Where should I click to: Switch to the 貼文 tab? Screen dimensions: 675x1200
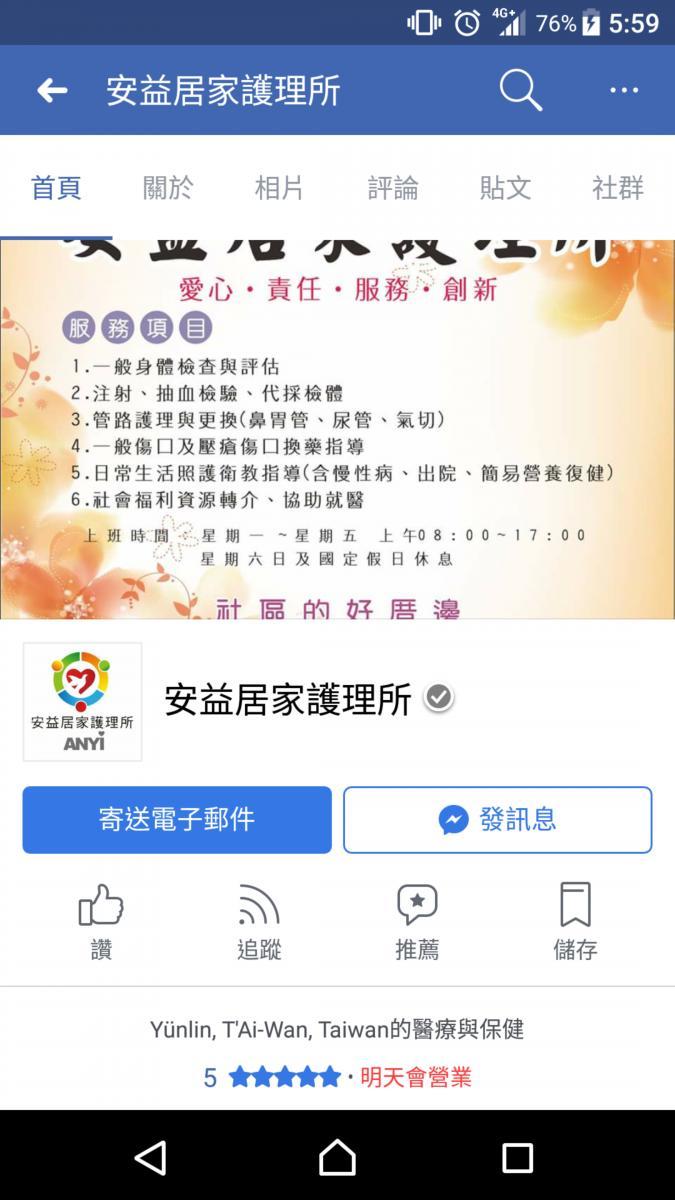[505, 188]
